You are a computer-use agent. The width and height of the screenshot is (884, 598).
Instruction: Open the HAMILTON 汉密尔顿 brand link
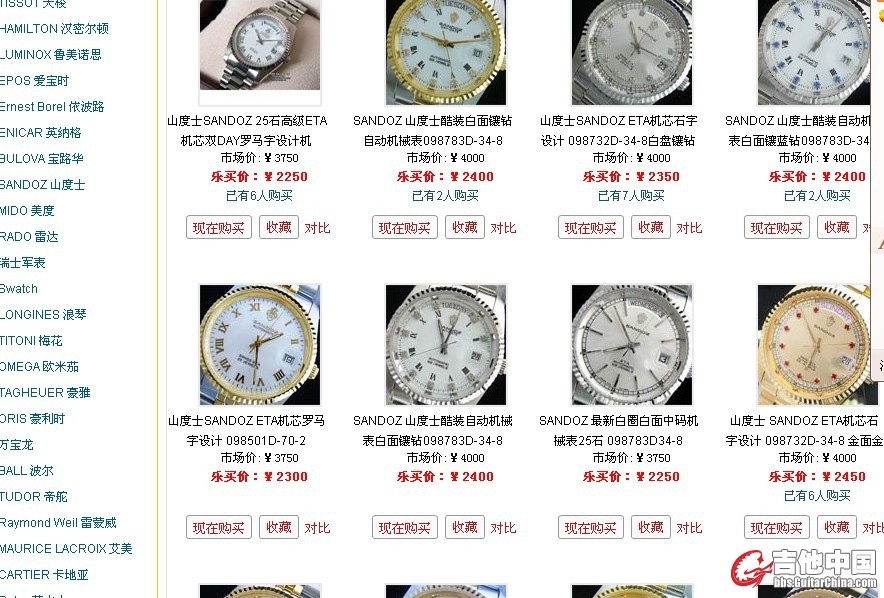(54, 29)
